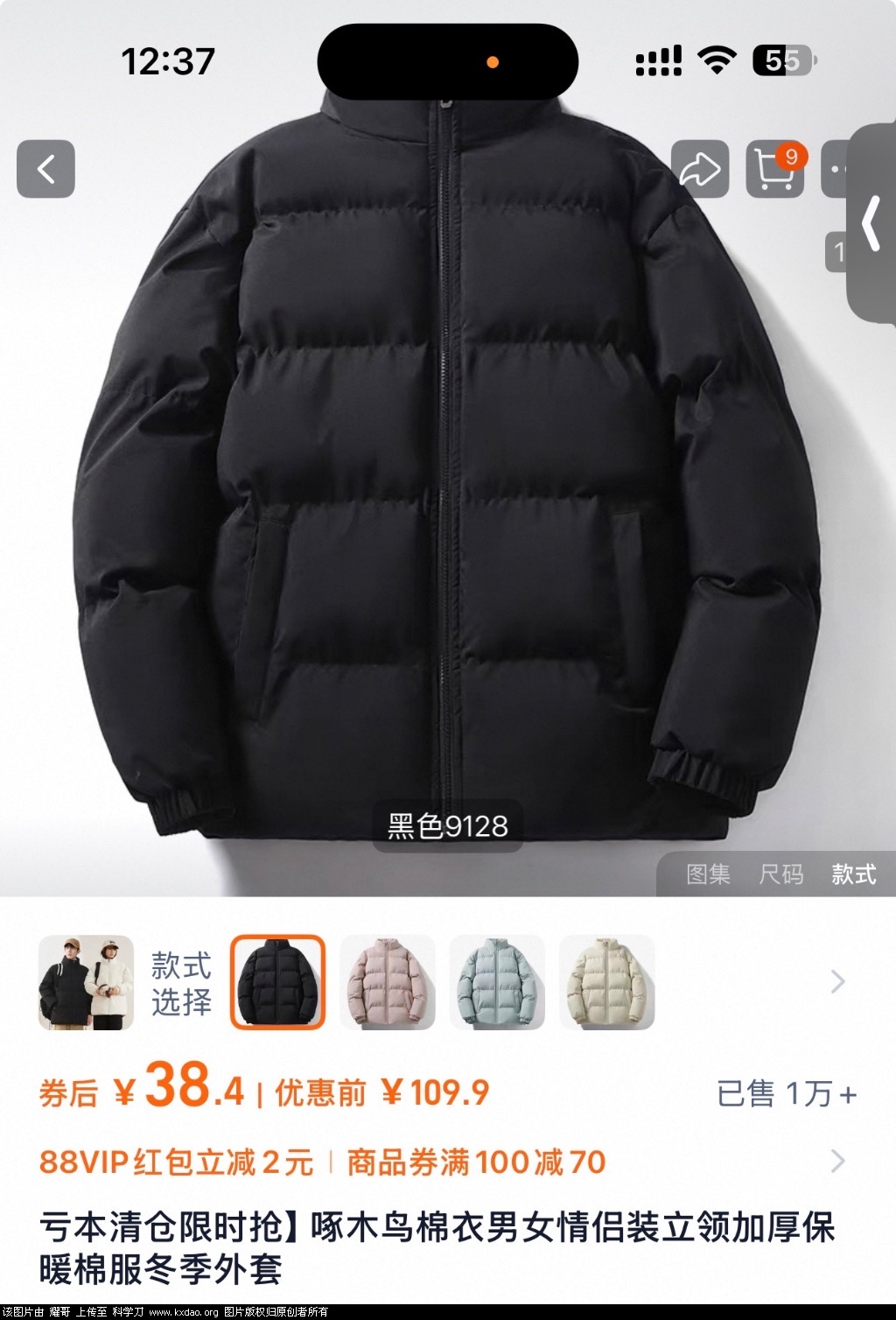
Task: Select the black jacket style
Action: coord(277,982)
